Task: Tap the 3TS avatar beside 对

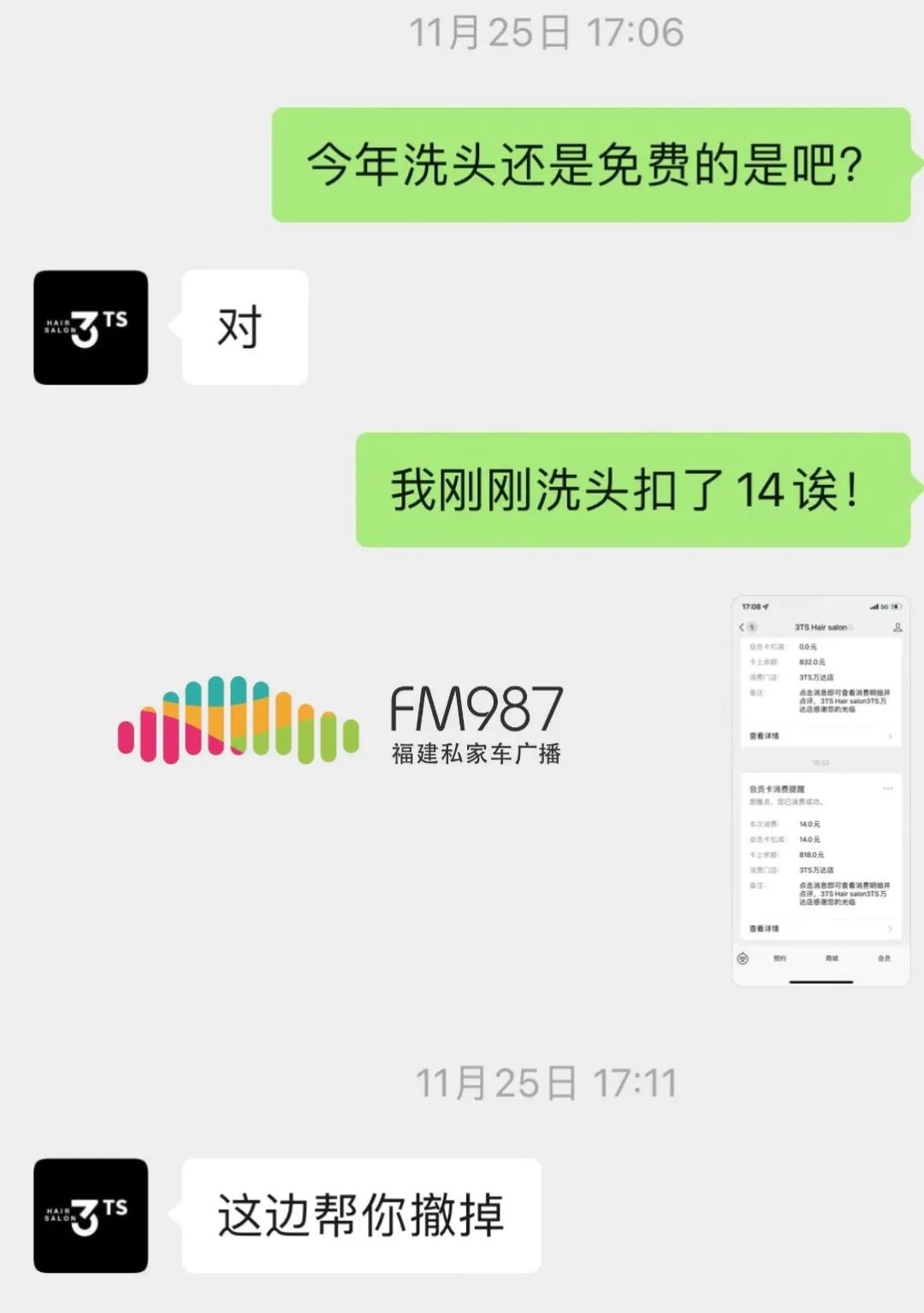Action: coord(91,328)
